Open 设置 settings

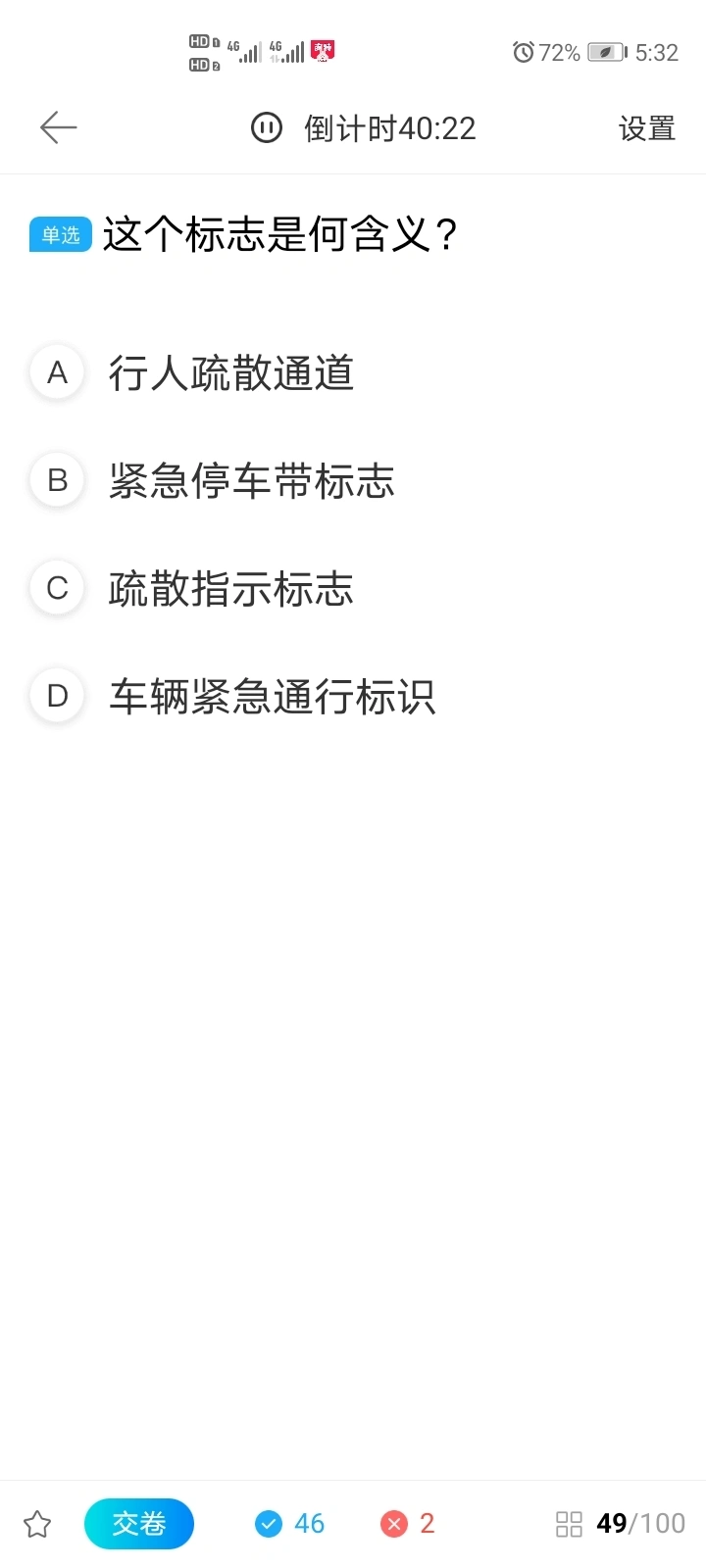[646, 128]
